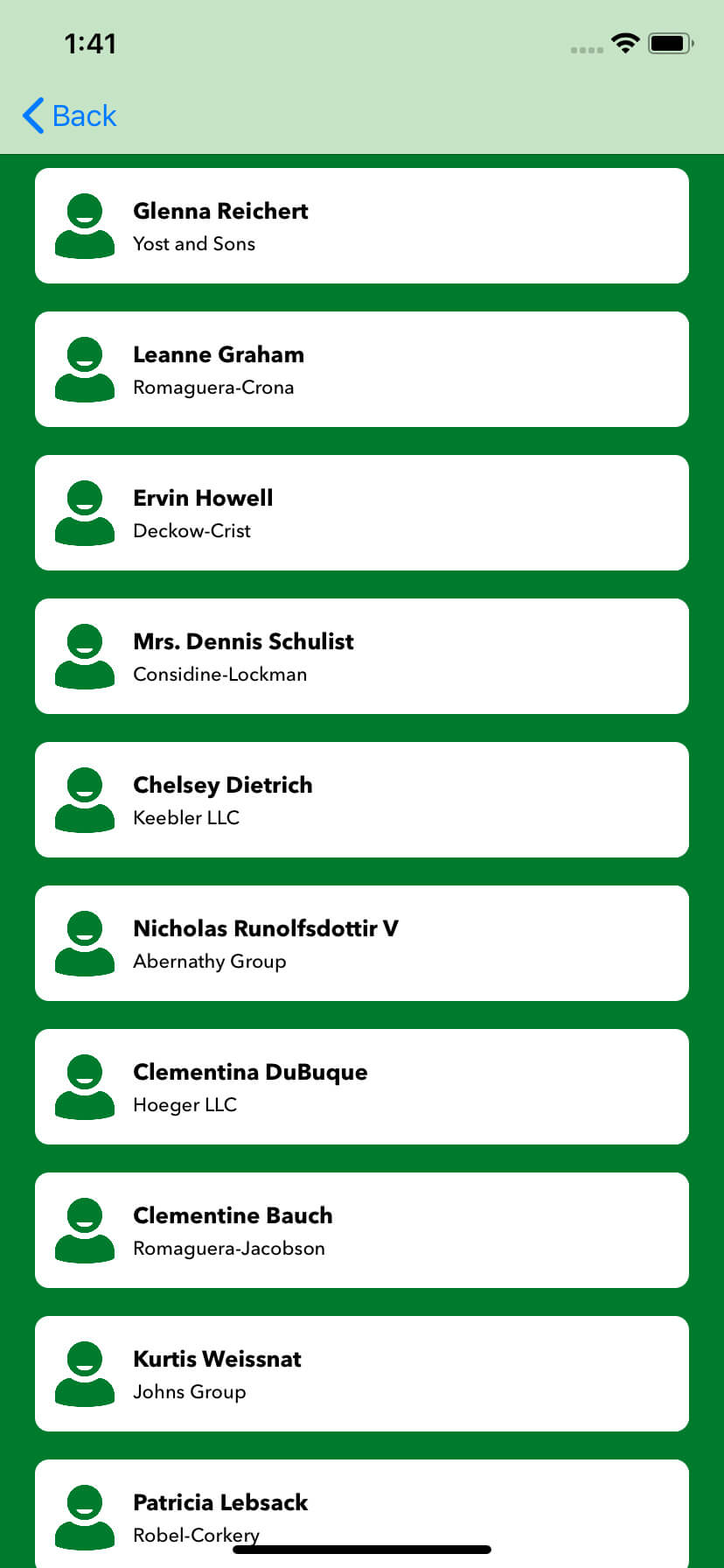
Task: Open Clementina DuBuque's profile
Action: (361, 1087)
